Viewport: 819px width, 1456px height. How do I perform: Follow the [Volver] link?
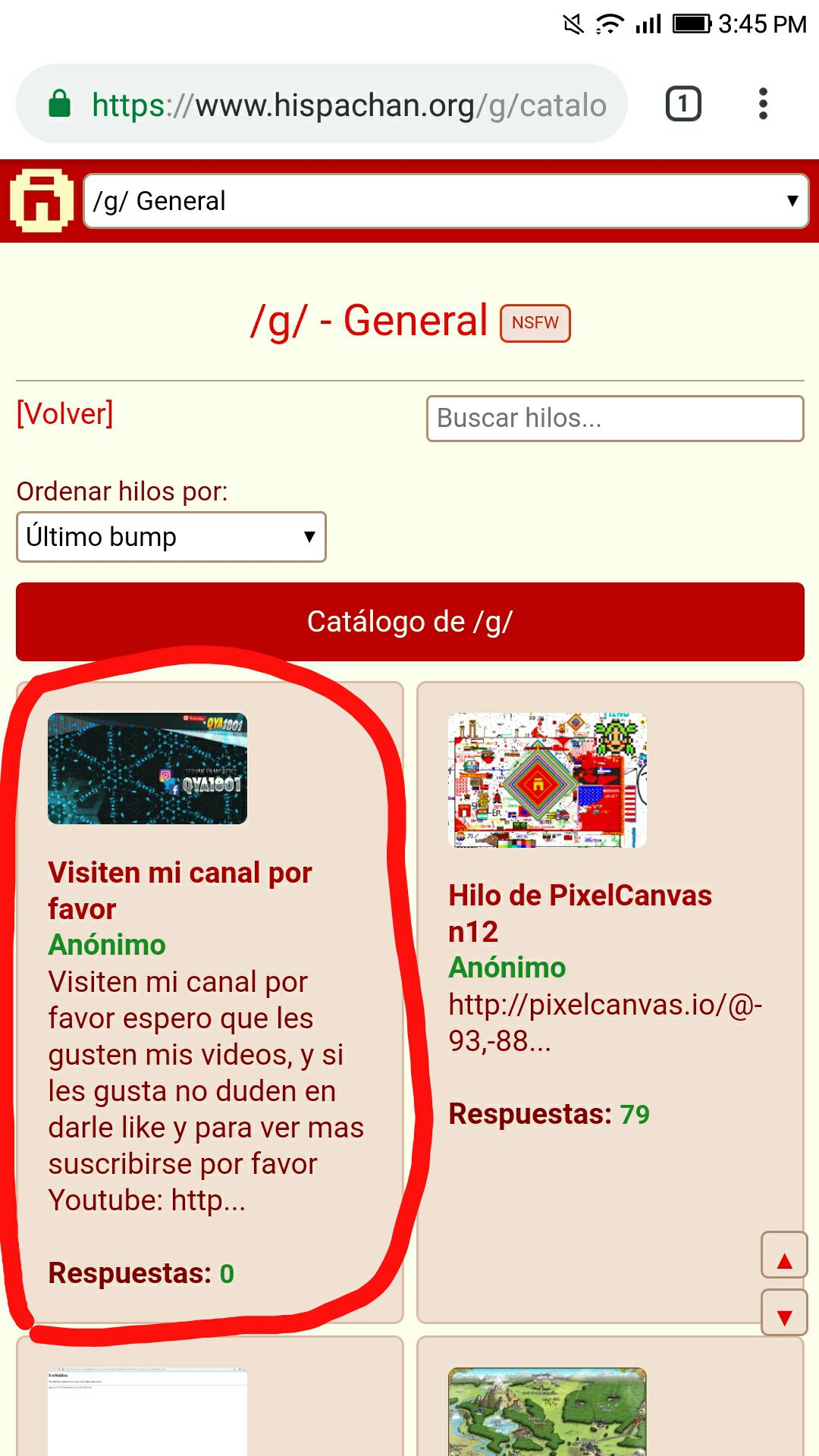65,414
